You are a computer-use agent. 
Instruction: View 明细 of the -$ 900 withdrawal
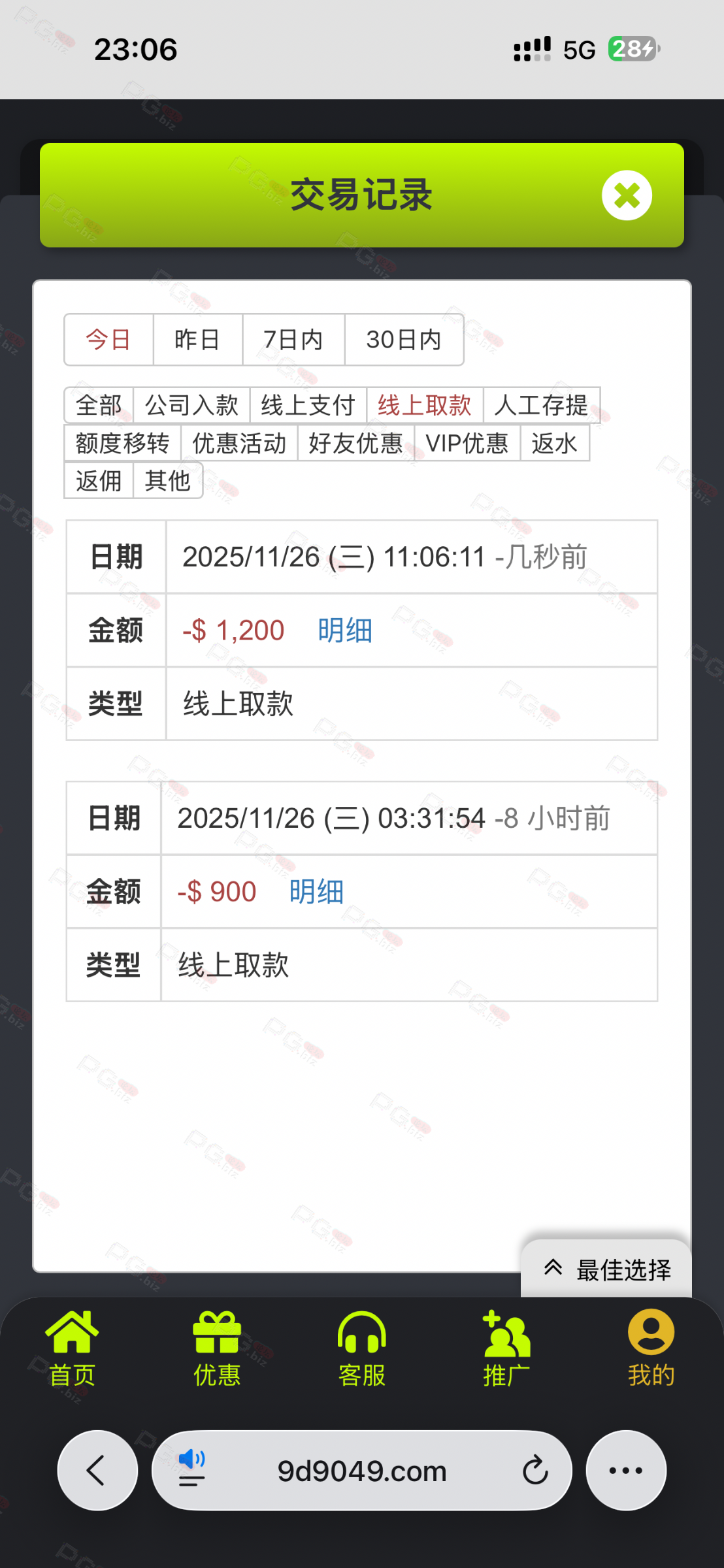point(316,892)
